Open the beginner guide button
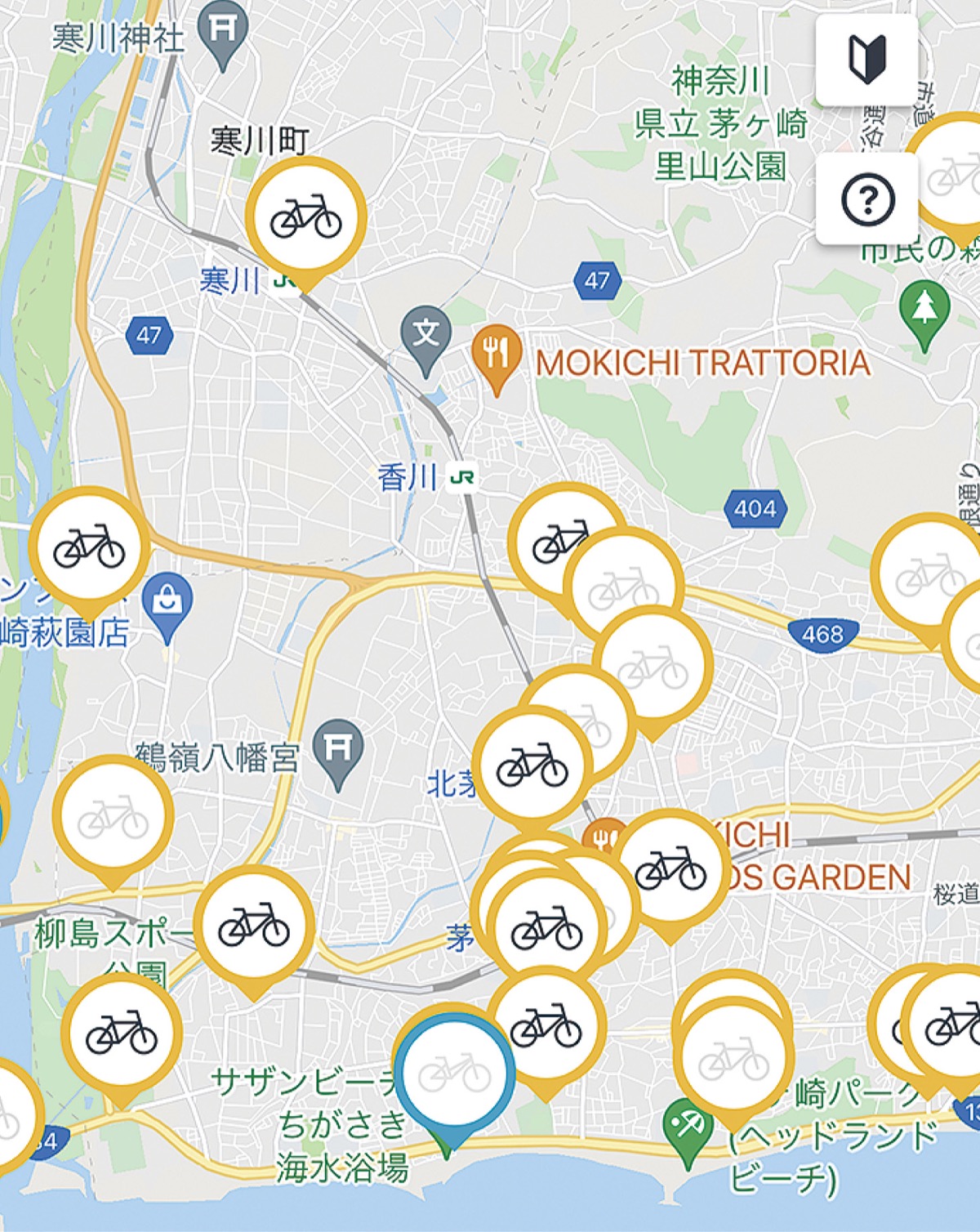Screen dimensions: 980x1232 click(x=866, y=59)
